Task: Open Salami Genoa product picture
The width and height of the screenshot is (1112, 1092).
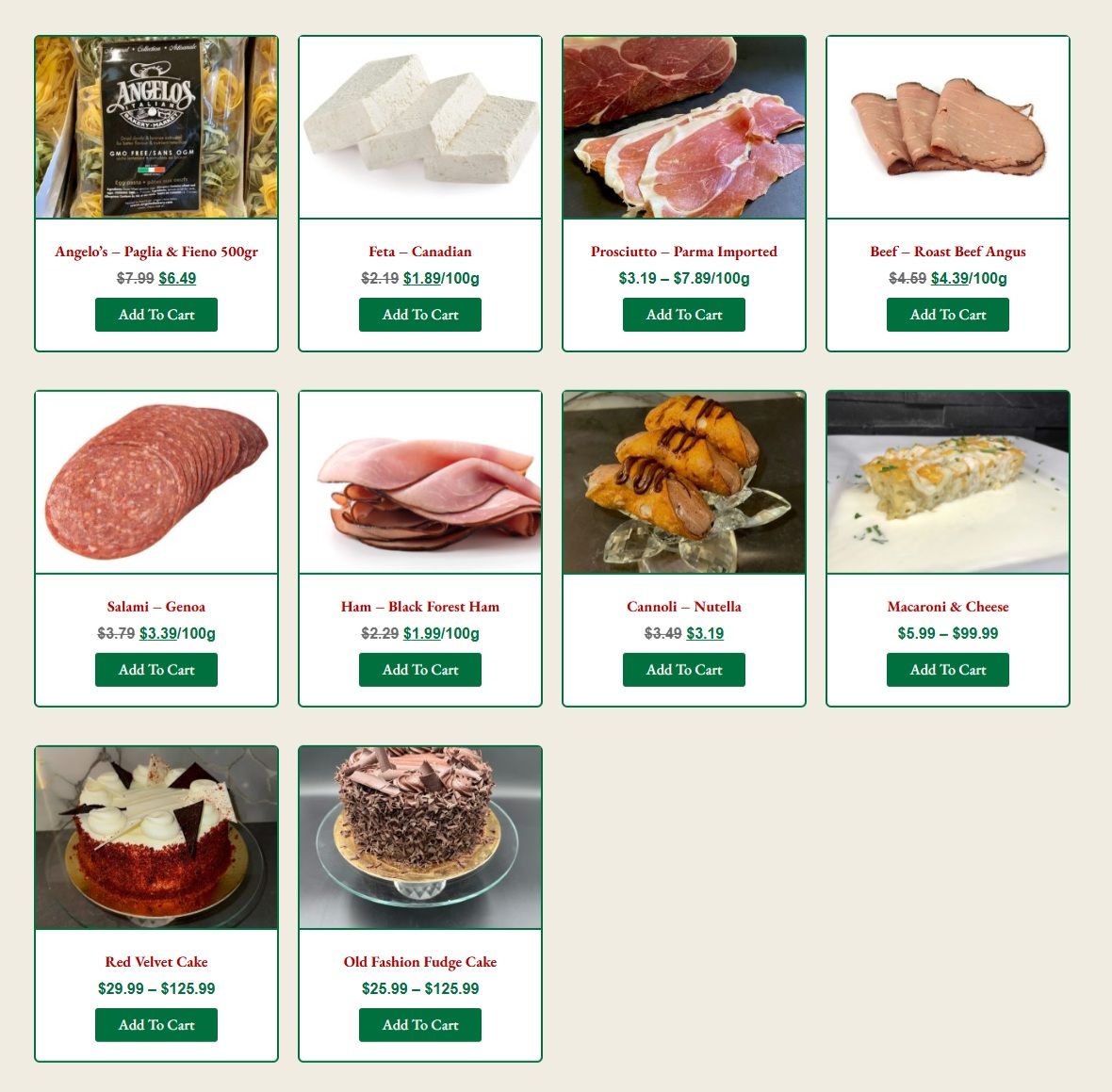Action: 156,482
